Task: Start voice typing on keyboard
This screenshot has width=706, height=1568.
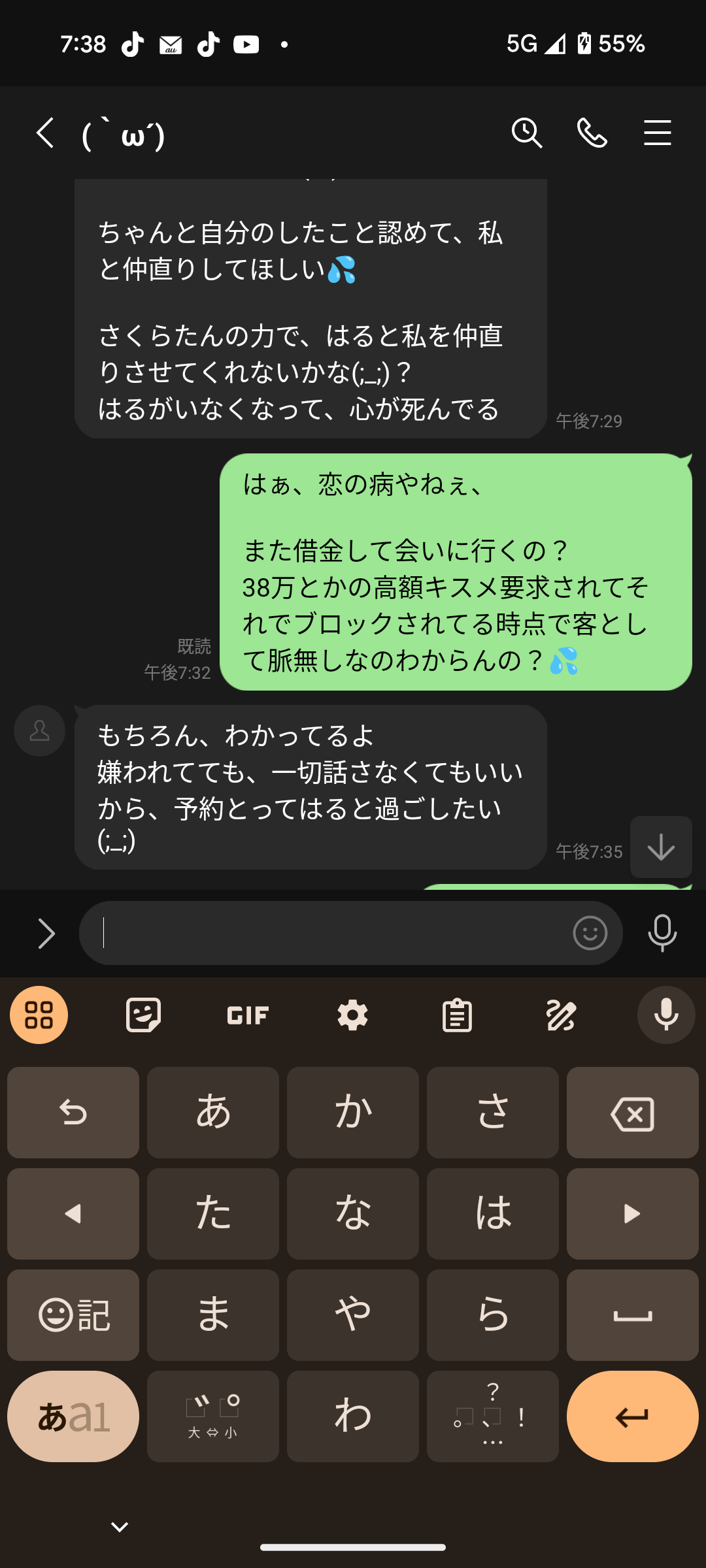Action: pyautogui.click(x=665, y=1015)
